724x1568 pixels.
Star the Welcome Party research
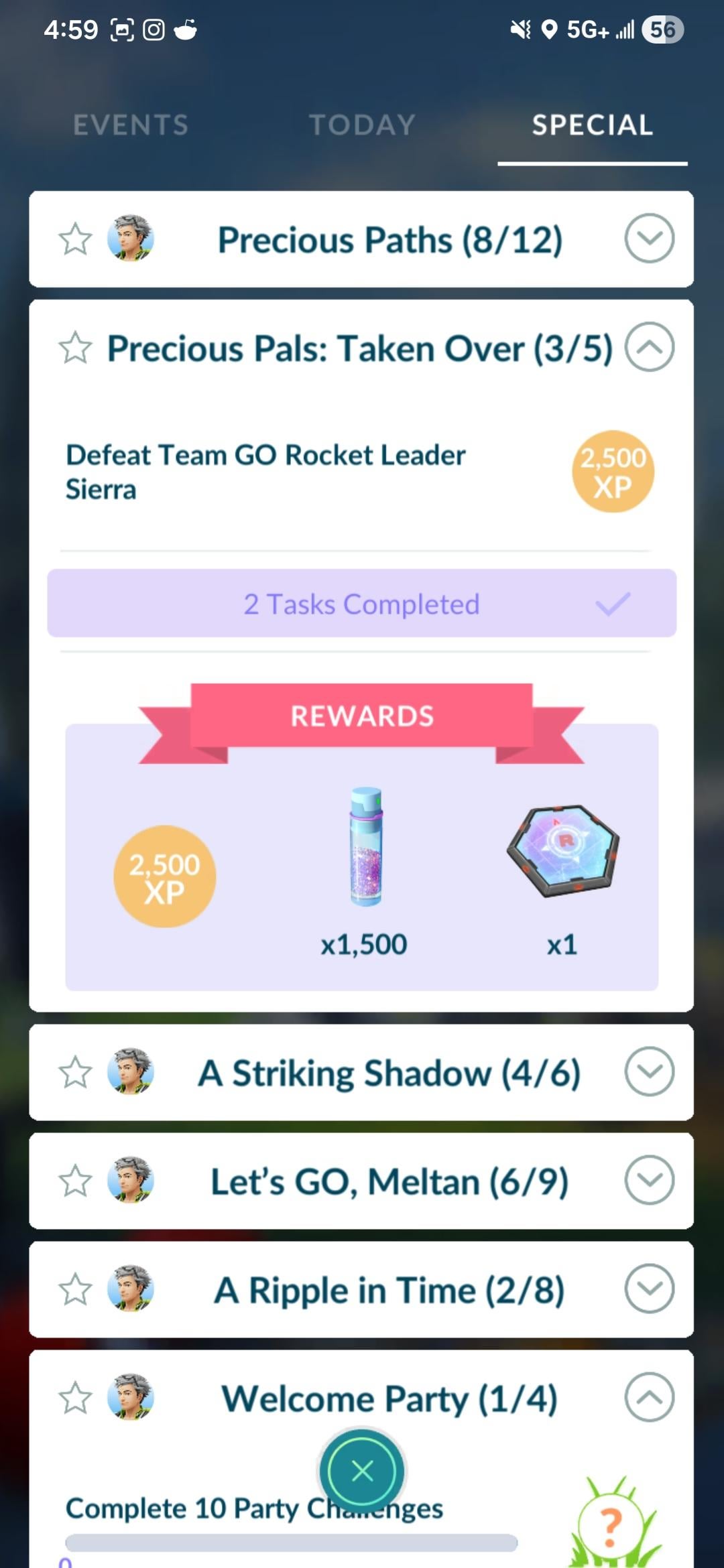[x=75, y=1398]
